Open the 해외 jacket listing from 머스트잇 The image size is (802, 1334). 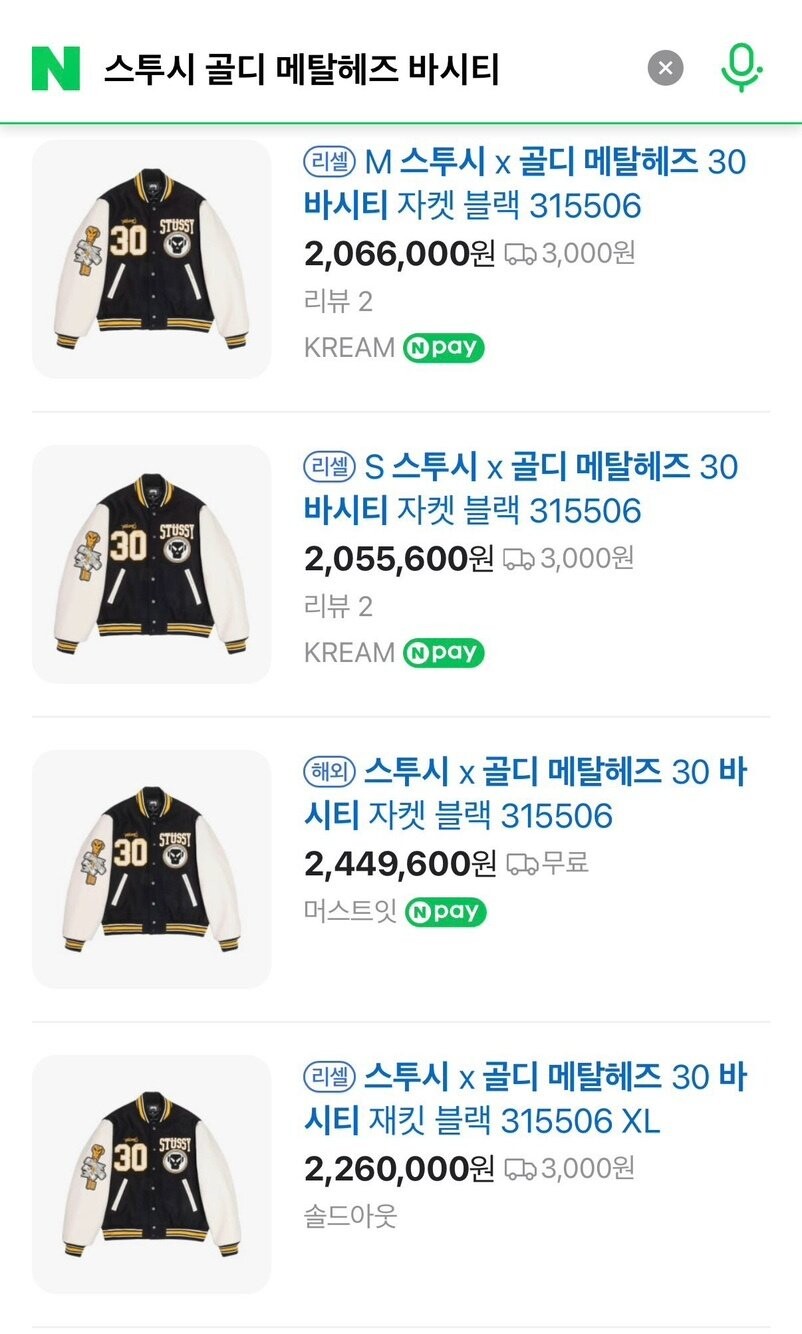pos(525,793)
